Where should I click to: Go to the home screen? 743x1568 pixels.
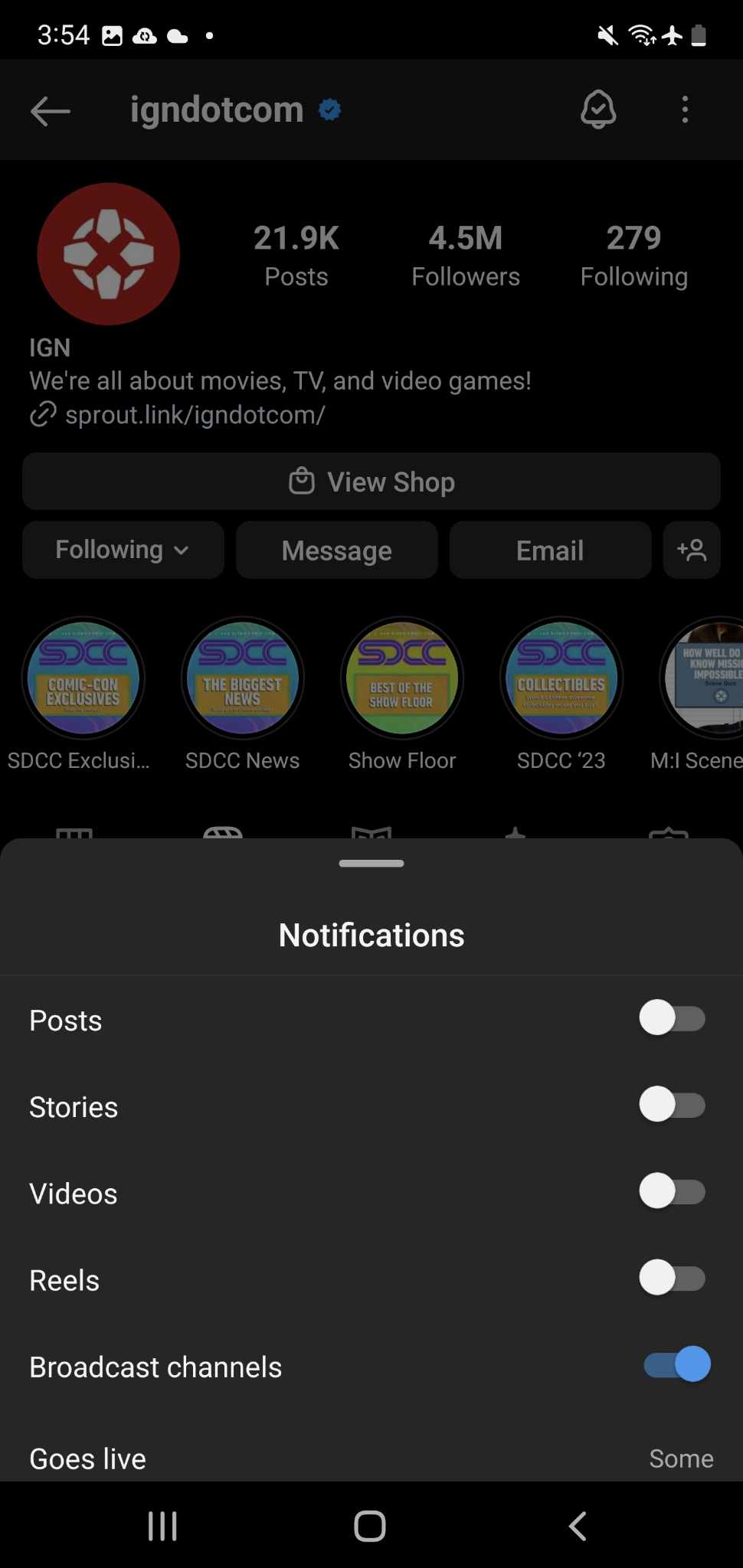(370, 1526)
